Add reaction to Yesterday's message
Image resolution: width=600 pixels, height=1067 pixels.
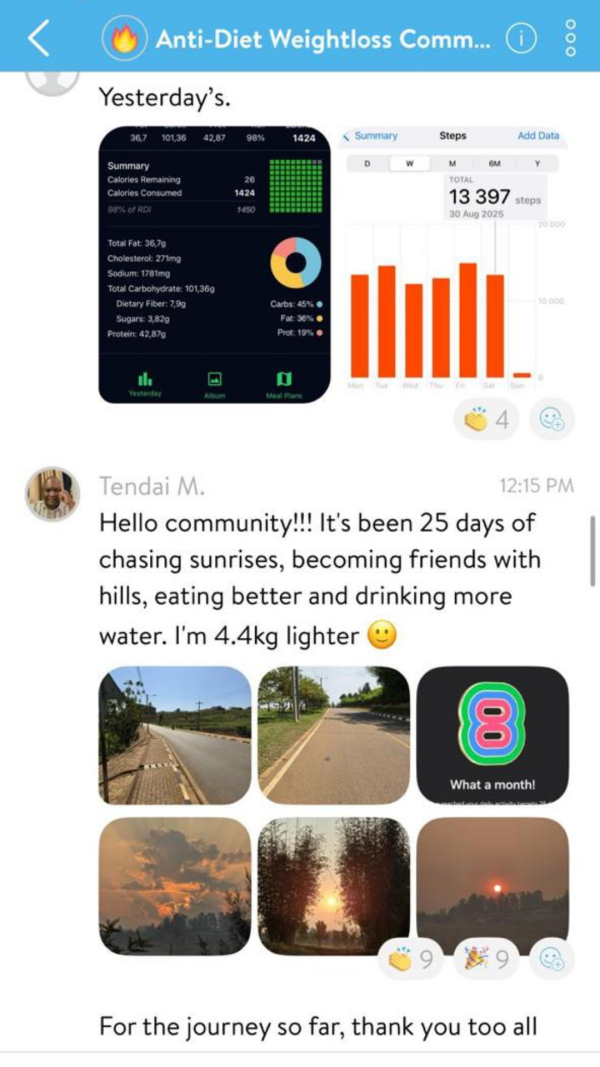pos(551,420)
